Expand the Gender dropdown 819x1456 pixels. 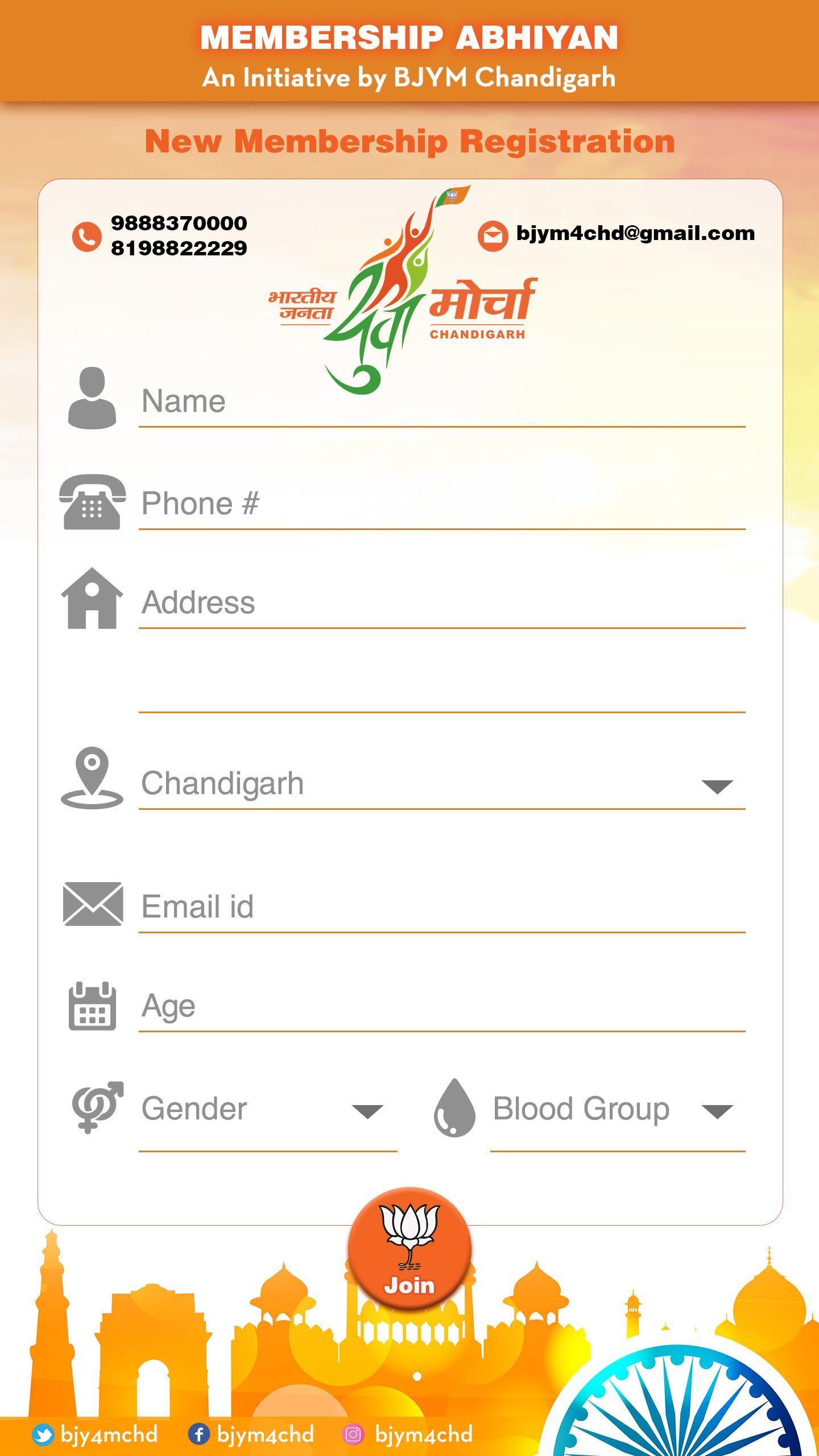267,1110
